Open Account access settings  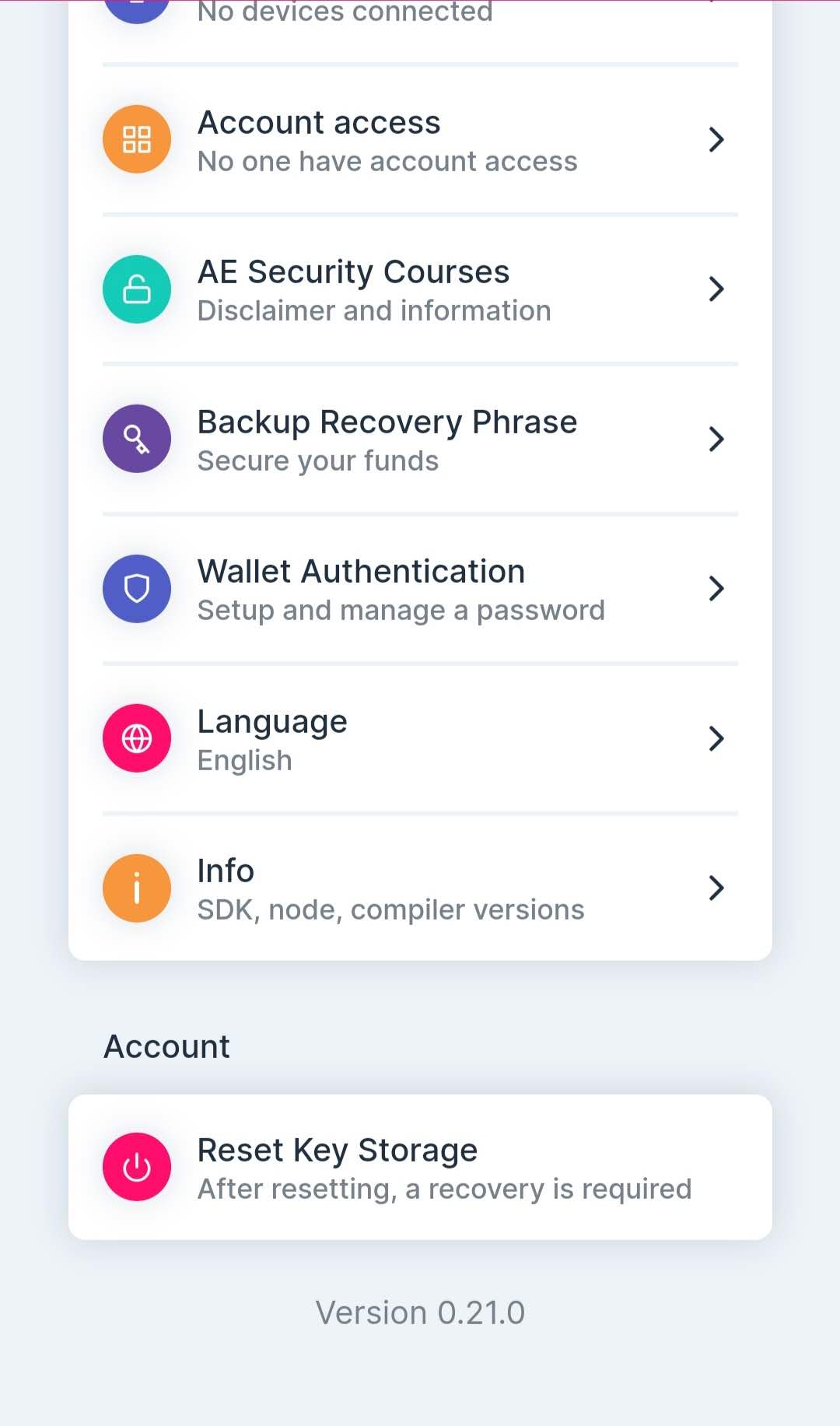[420, 140]
